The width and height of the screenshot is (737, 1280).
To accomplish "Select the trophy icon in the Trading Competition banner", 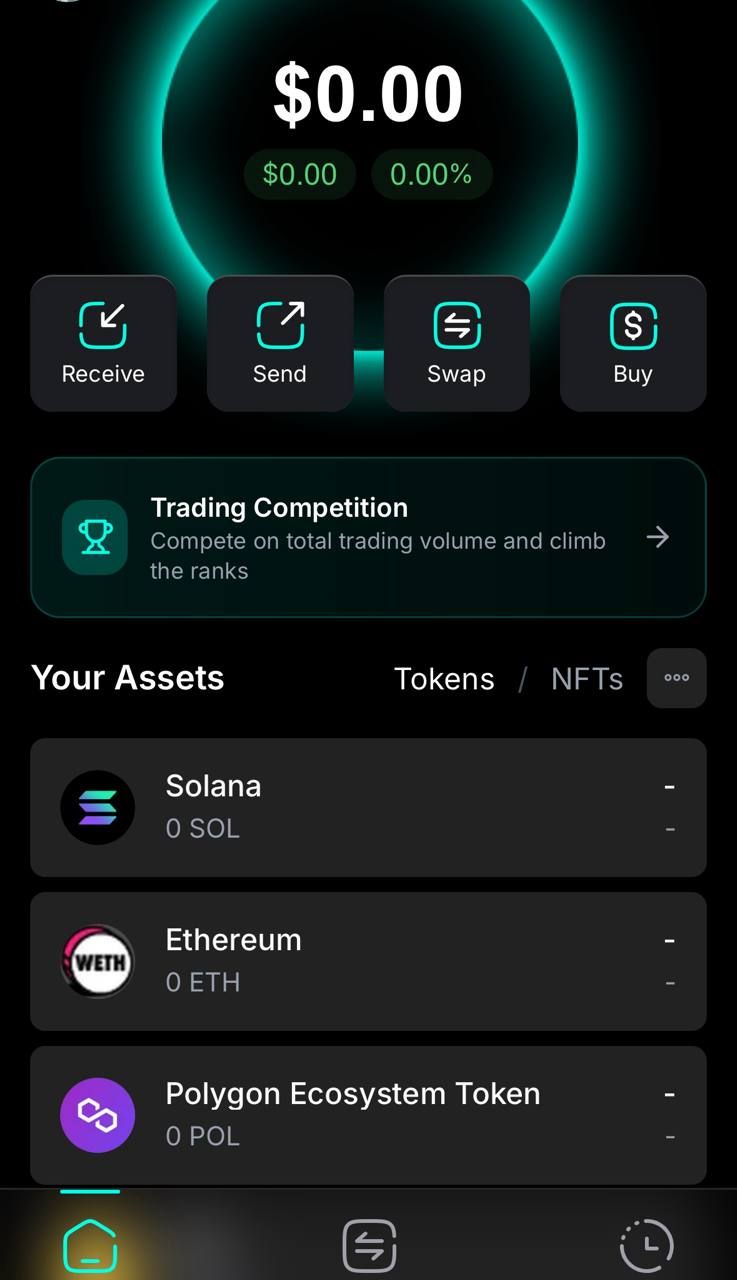I will [94, 537].
